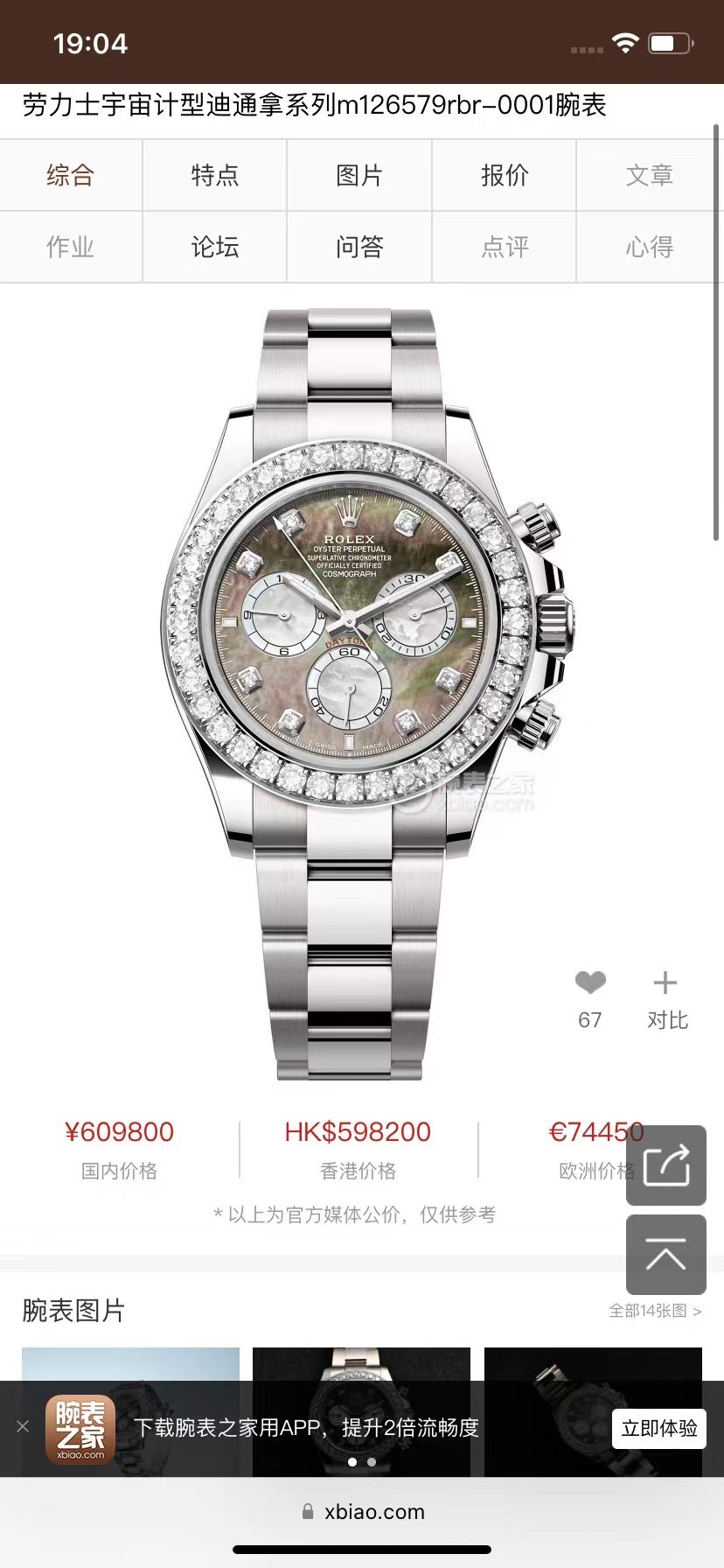Open the 特点 tab
Screen dimensions: 724x1568
coord(214,175)
